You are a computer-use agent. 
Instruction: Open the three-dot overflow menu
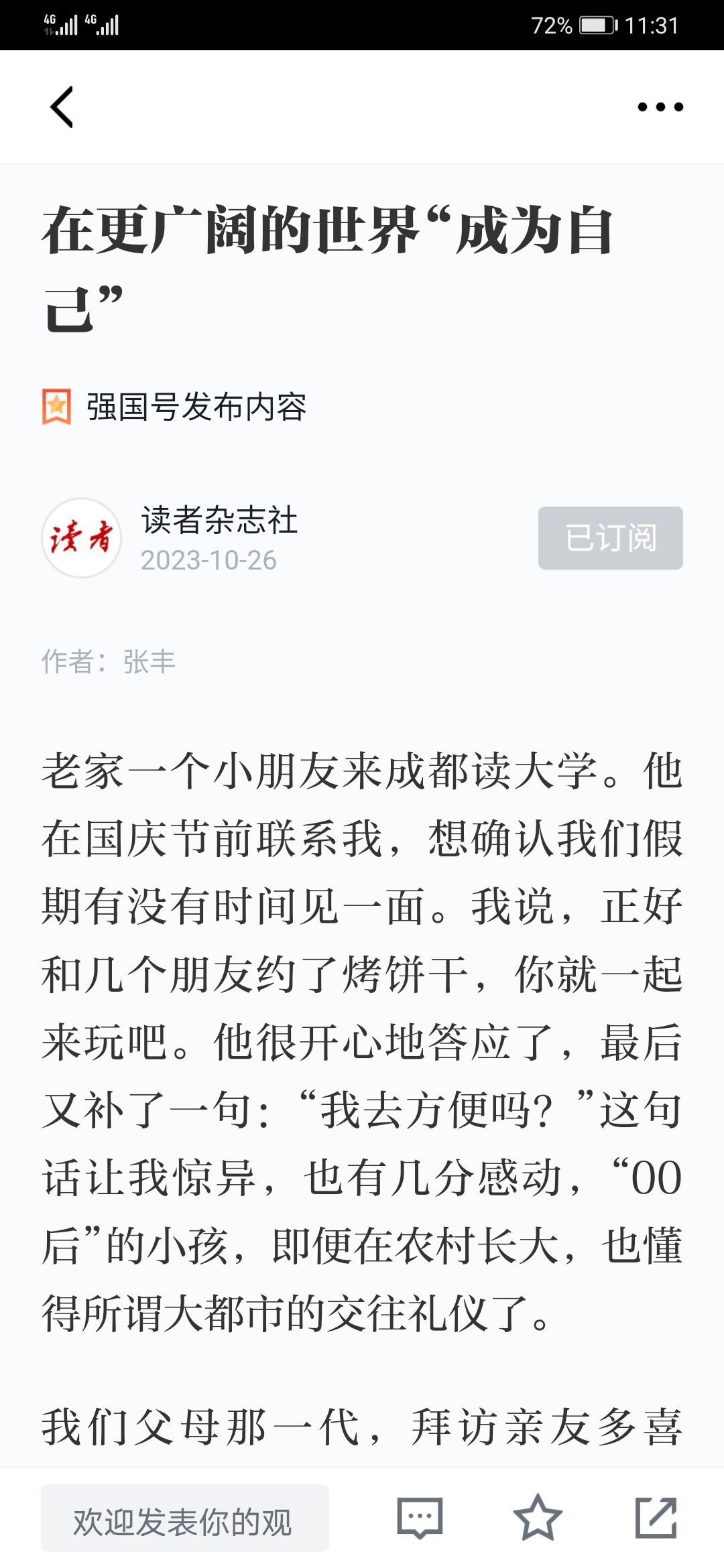[x=660, y=107]
